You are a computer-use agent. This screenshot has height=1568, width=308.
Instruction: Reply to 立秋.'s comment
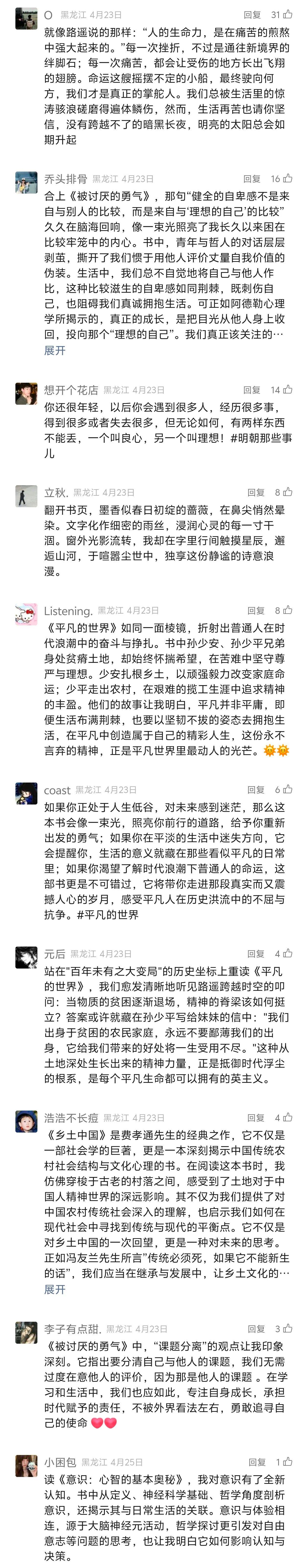[255, 492]
